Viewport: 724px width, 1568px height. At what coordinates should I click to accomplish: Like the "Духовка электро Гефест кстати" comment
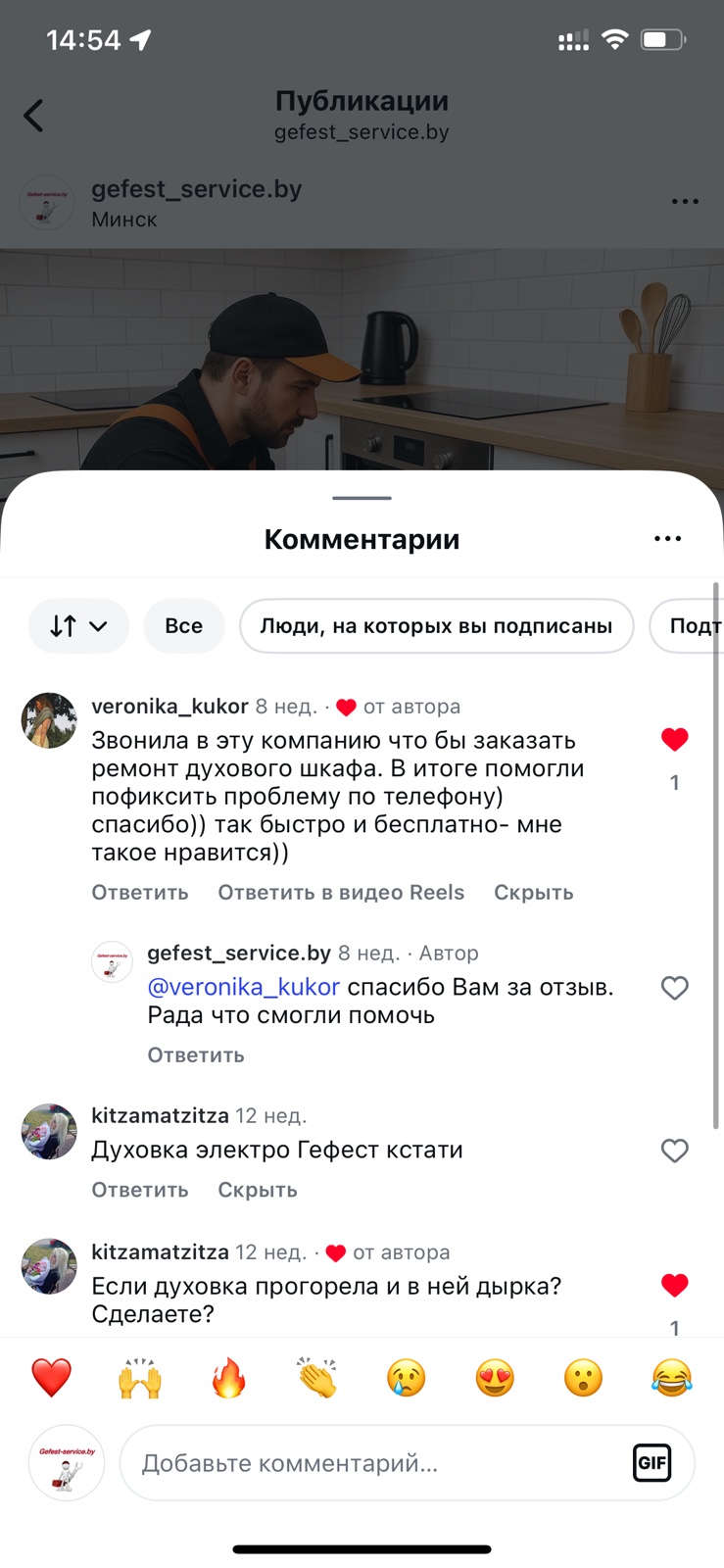point(674,1151)
